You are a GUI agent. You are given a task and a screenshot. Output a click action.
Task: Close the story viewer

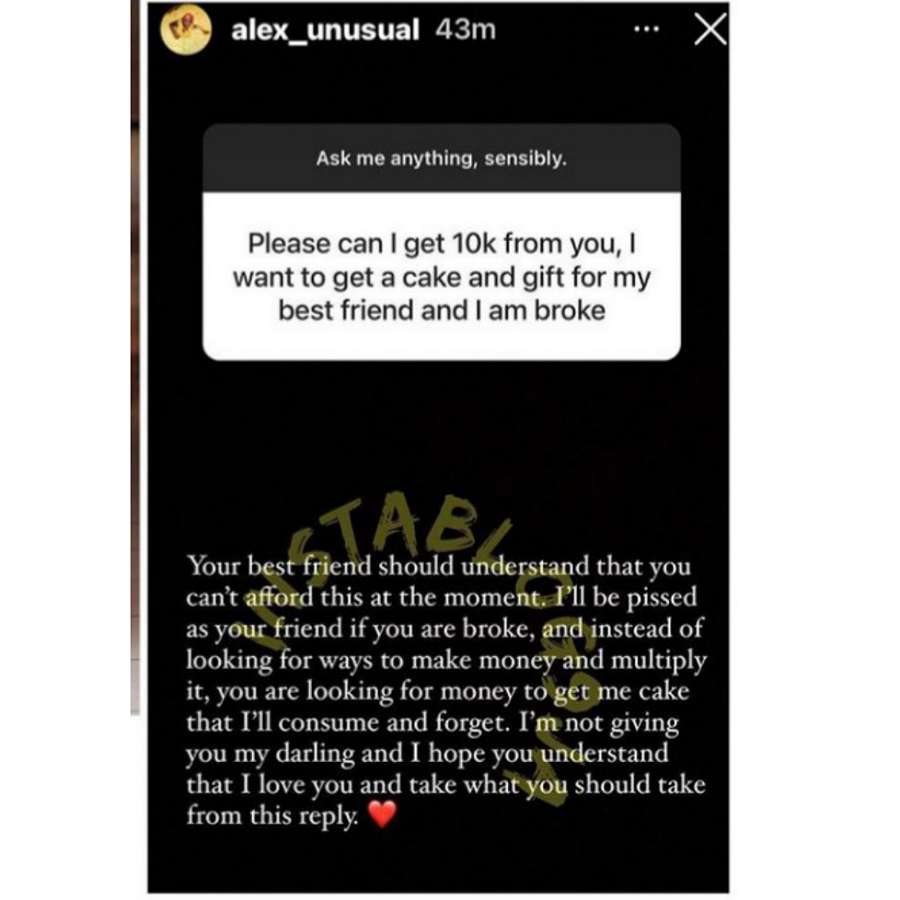pos(709,29)
